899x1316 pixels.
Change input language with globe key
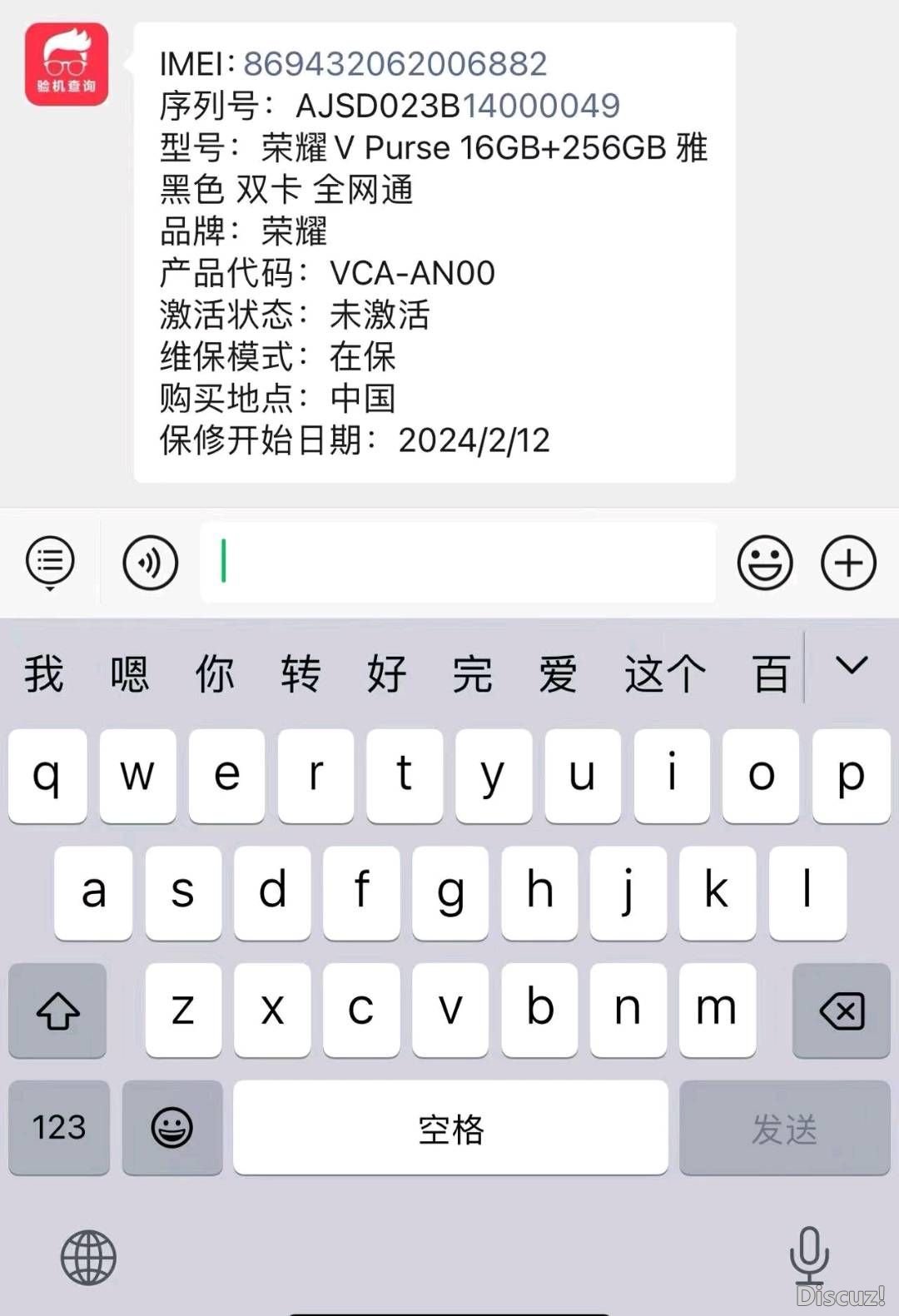coord(88,1257)
